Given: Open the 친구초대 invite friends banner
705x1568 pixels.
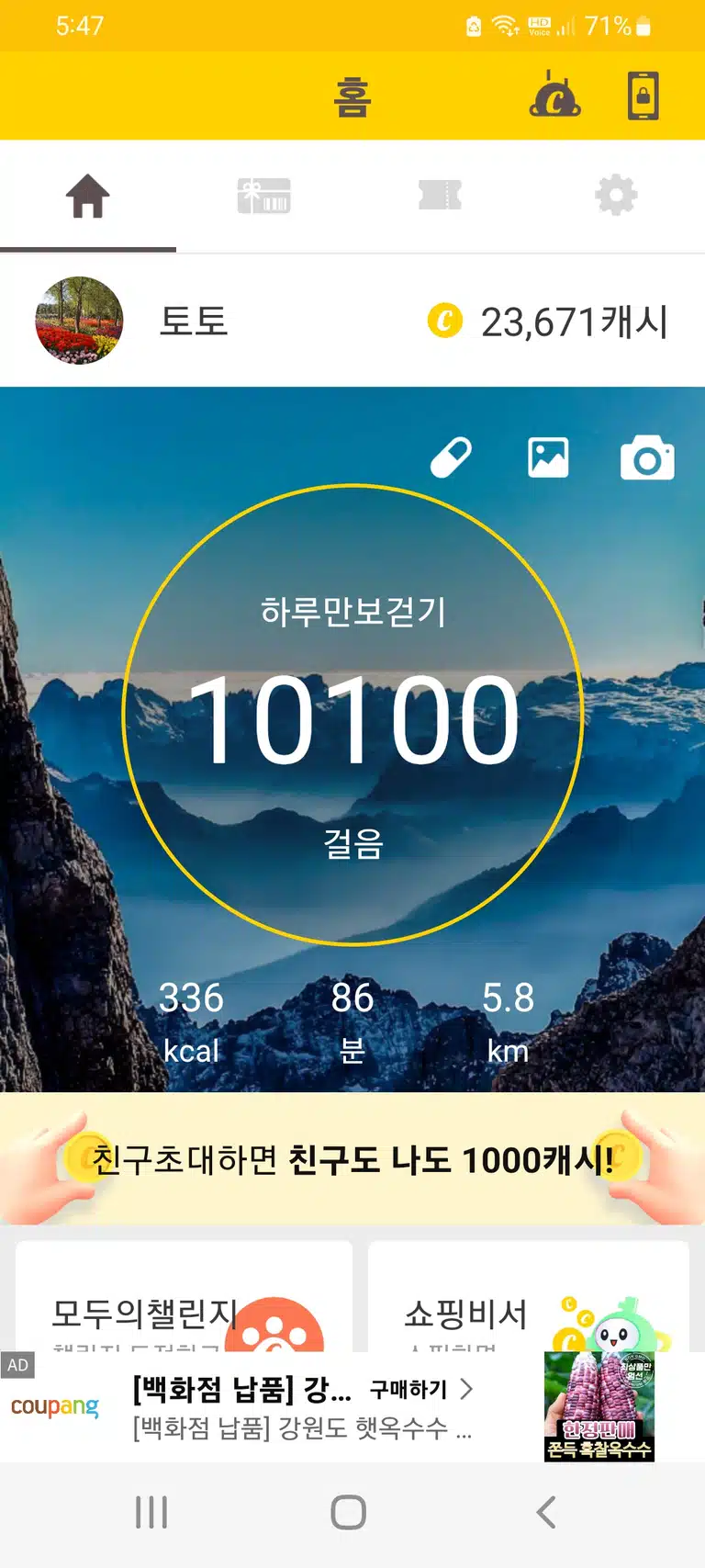Looking at the screenshot, I should [x=352, y=1159].
